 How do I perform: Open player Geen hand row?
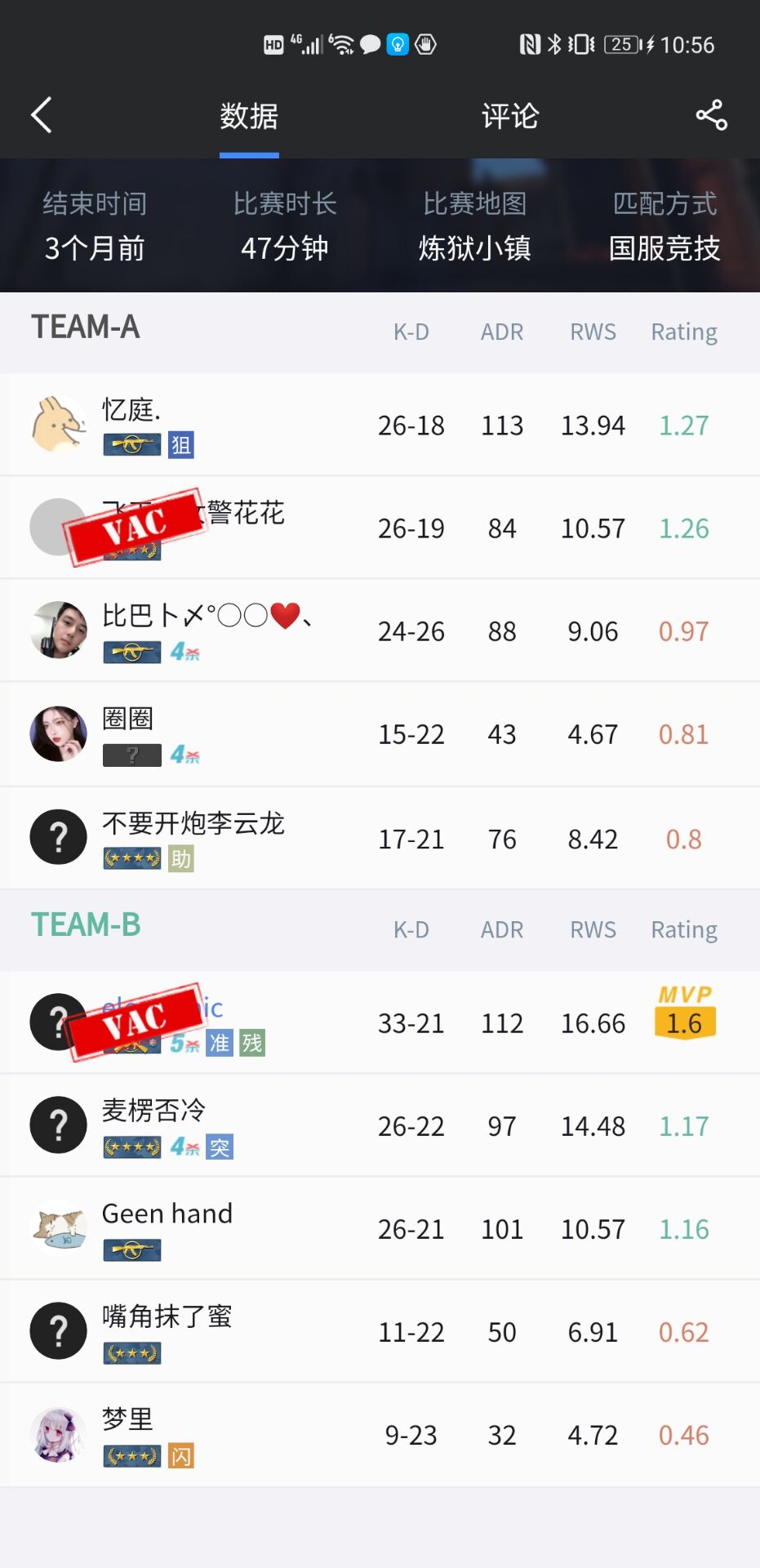(x=380, y=1228)
